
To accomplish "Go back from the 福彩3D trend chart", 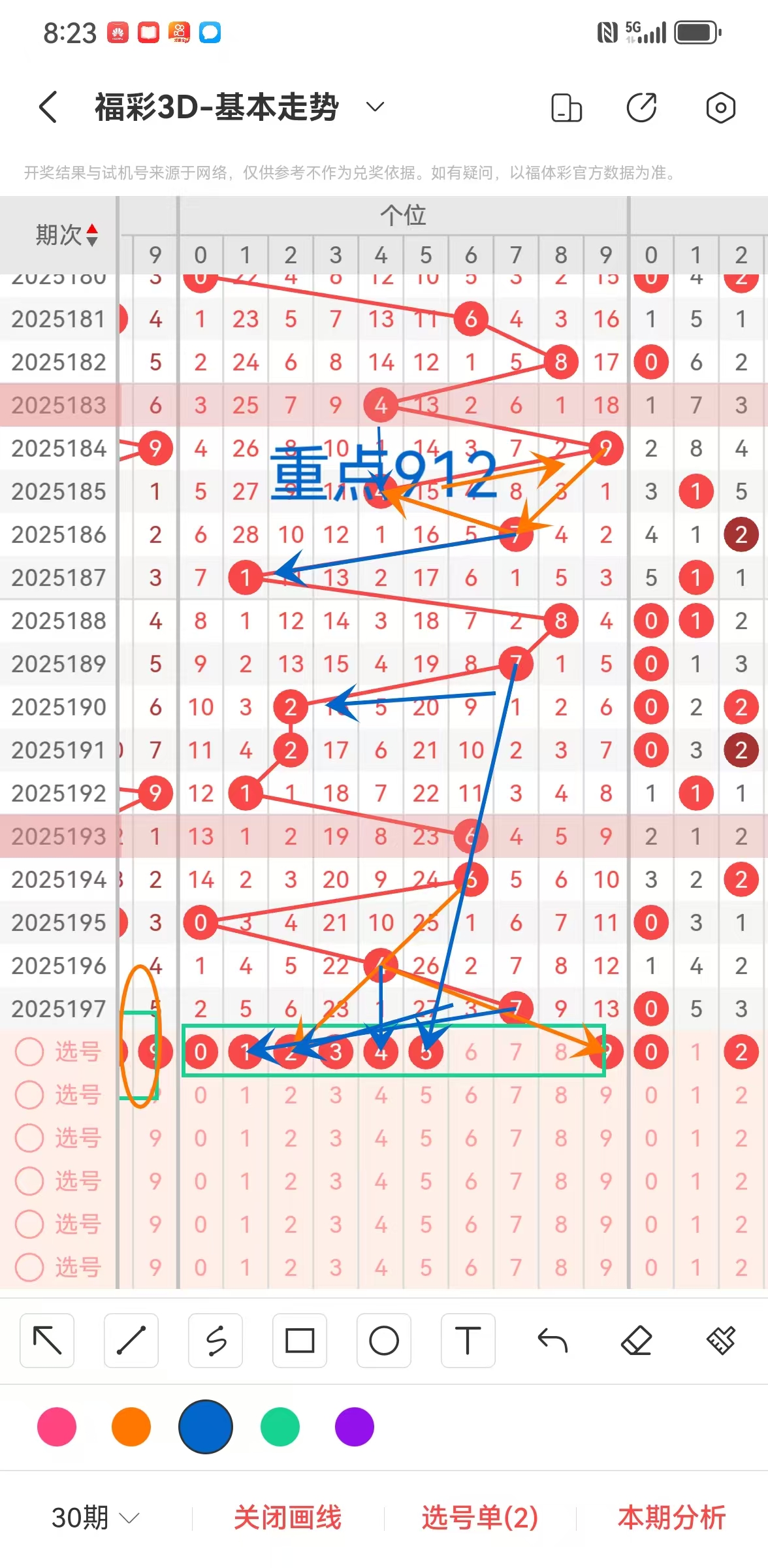I will pos(48,107).
